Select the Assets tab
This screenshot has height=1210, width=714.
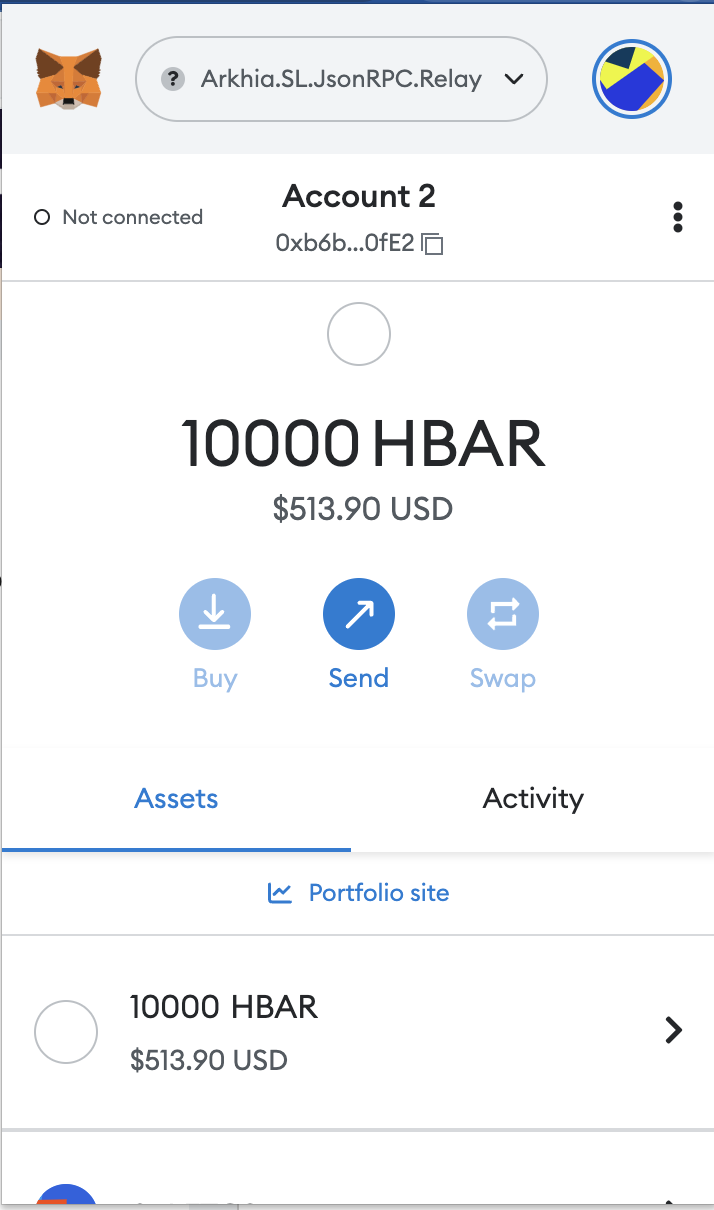click(176, 799)
